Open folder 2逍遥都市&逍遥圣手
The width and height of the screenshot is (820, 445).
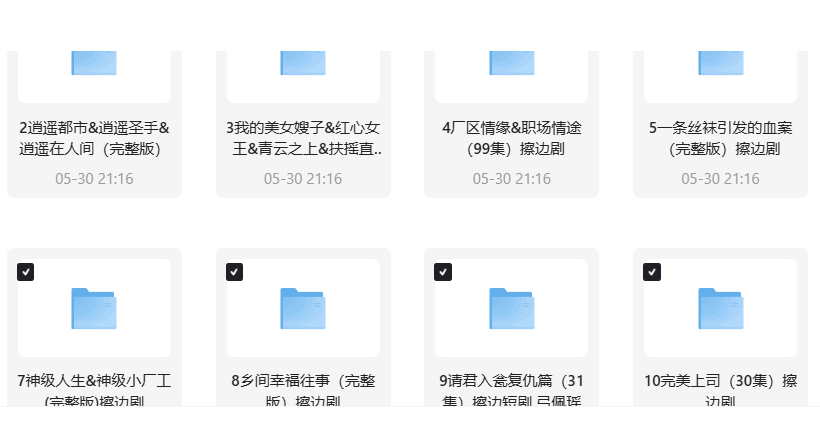(x=94, y=62)
